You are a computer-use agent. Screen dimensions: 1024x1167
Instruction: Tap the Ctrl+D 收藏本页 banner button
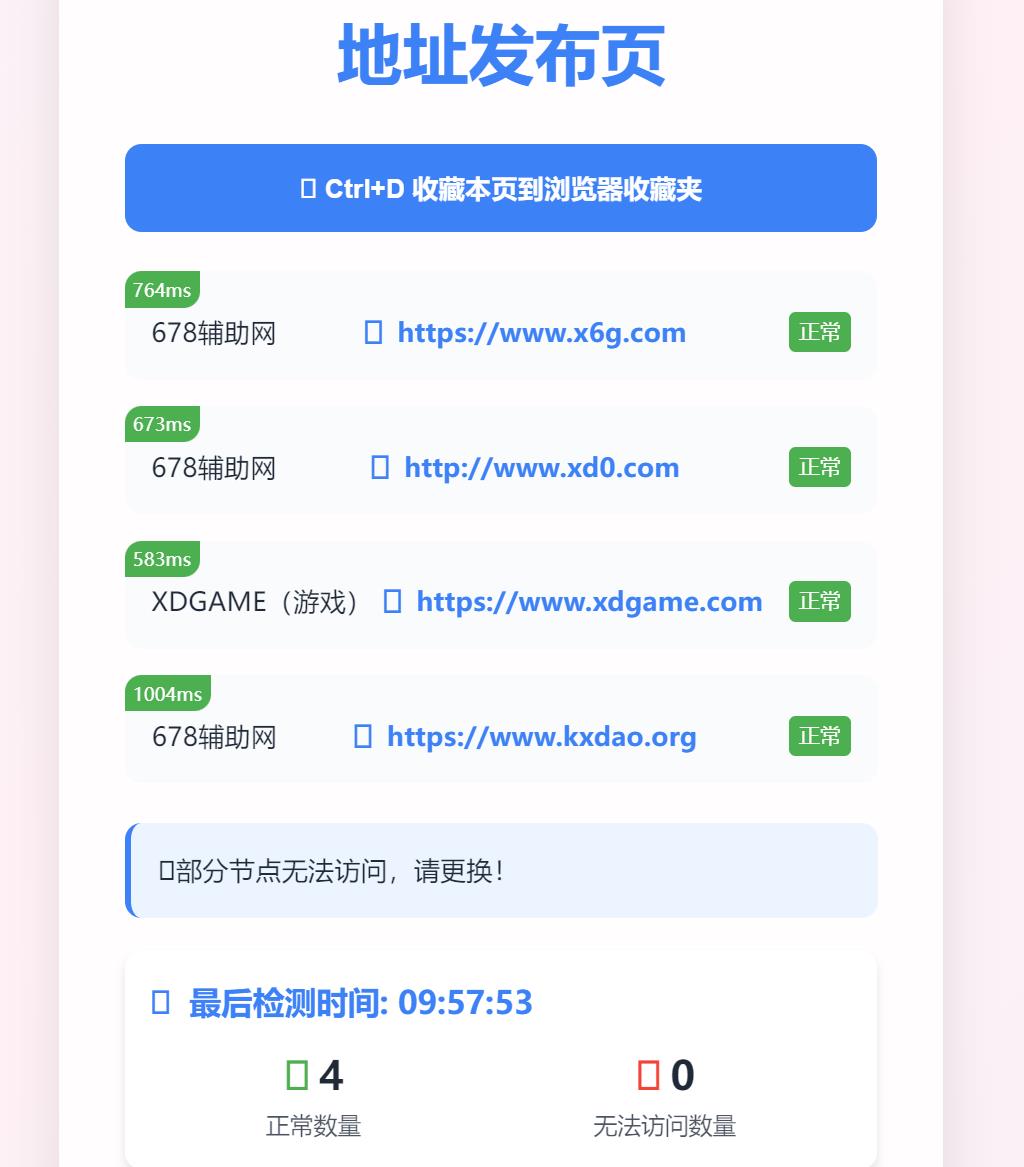[501, 189]
